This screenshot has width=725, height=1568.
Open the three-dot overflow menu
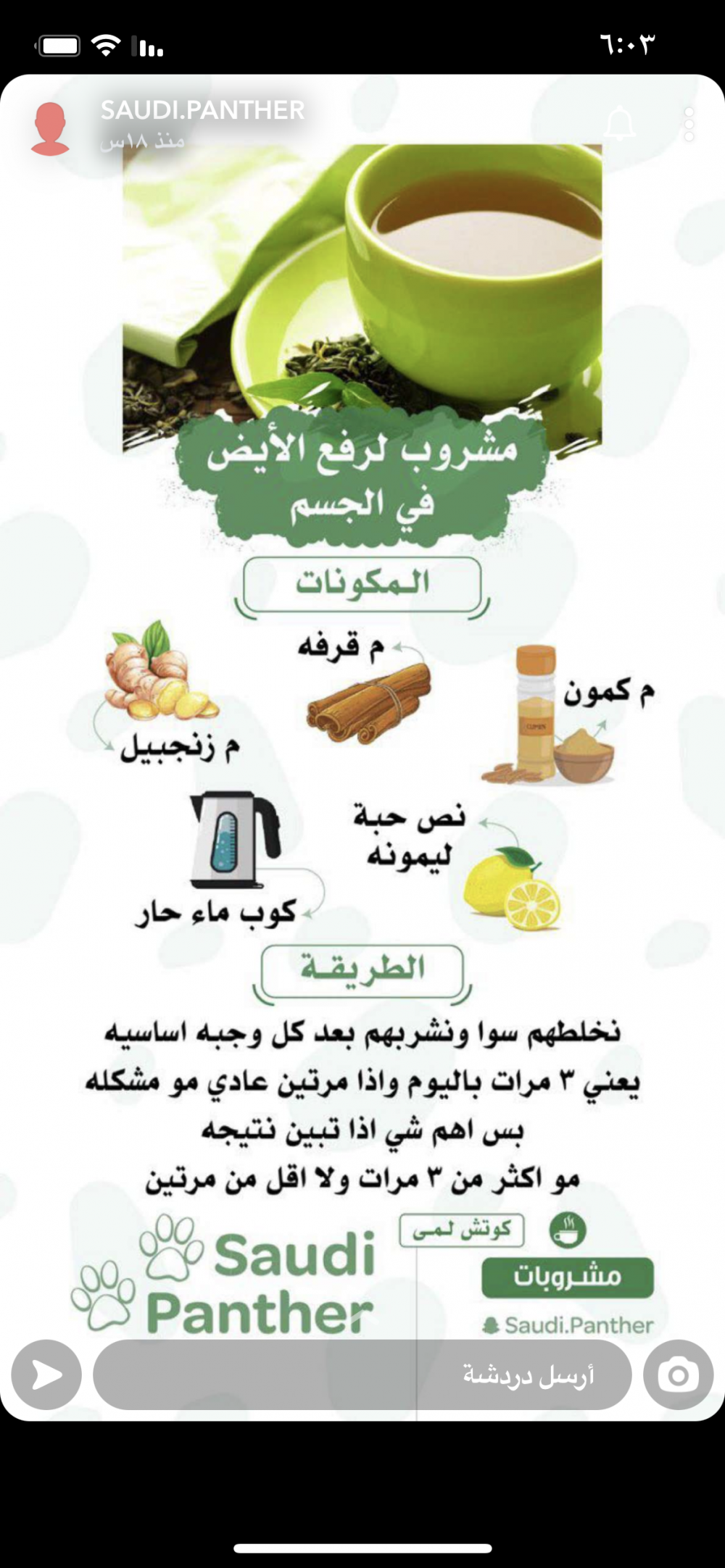tap(689, 125)
